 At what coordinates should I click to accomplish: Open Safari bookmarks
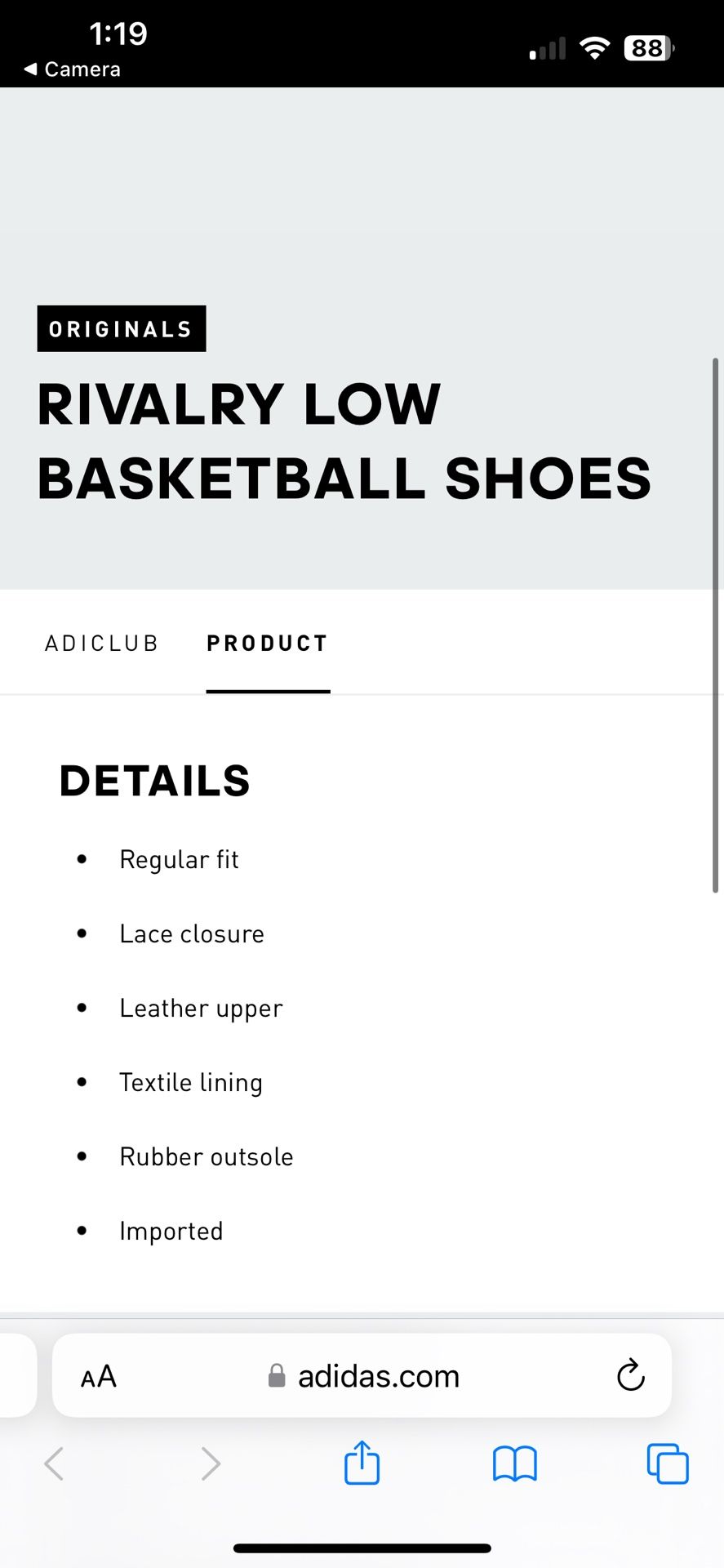coord(514,1463)
